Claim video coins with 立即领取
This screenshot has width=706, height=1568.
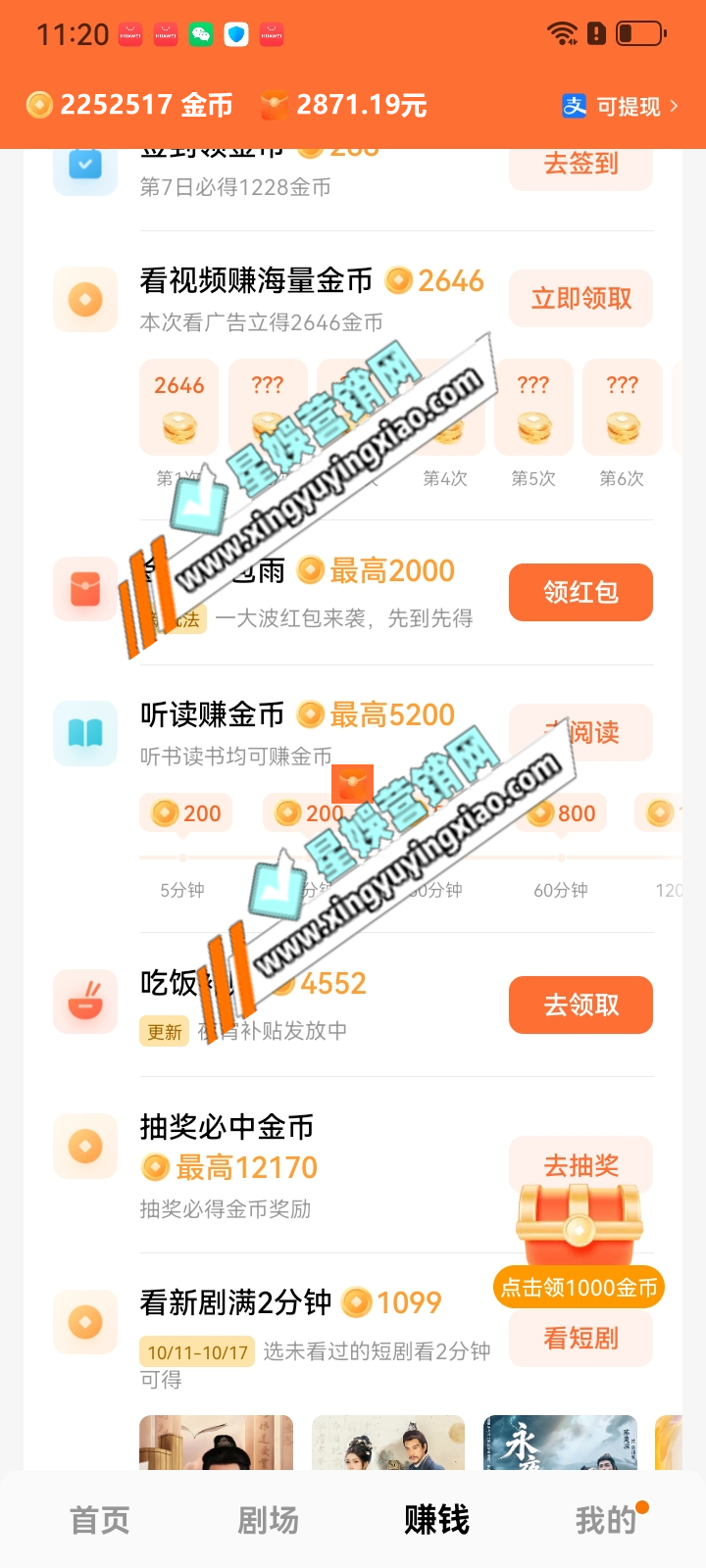click(580, 298)
